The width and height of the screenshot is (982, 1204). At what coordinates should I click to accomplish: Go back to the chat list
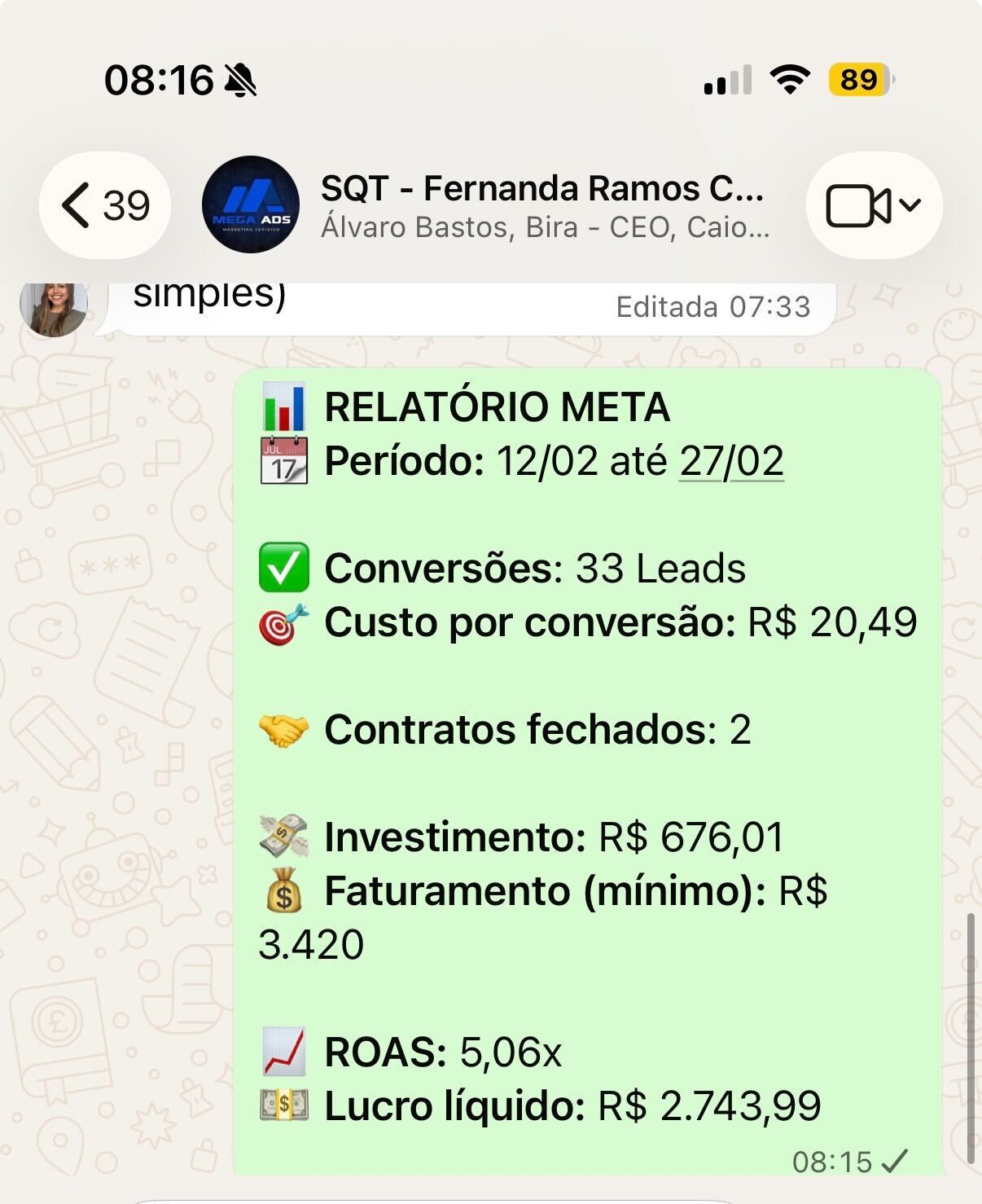pos(104,205)
